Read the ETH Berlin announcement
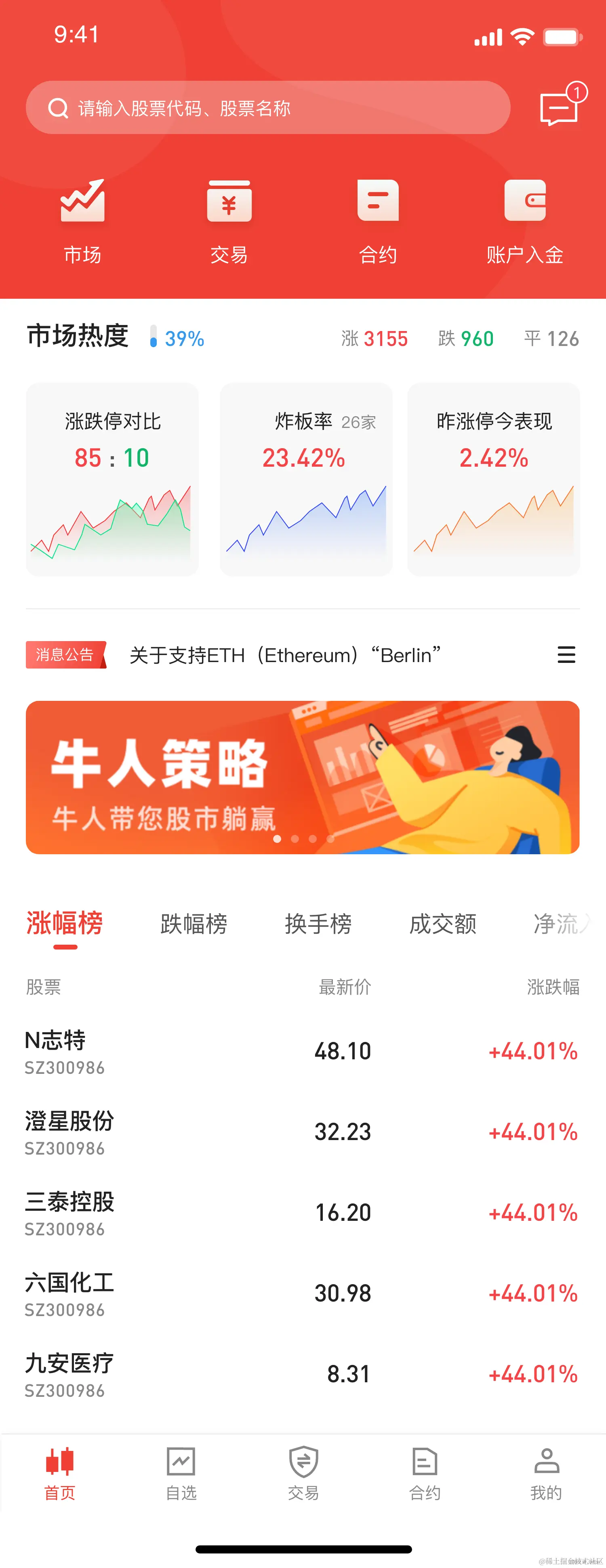 [x=285, y=656]
